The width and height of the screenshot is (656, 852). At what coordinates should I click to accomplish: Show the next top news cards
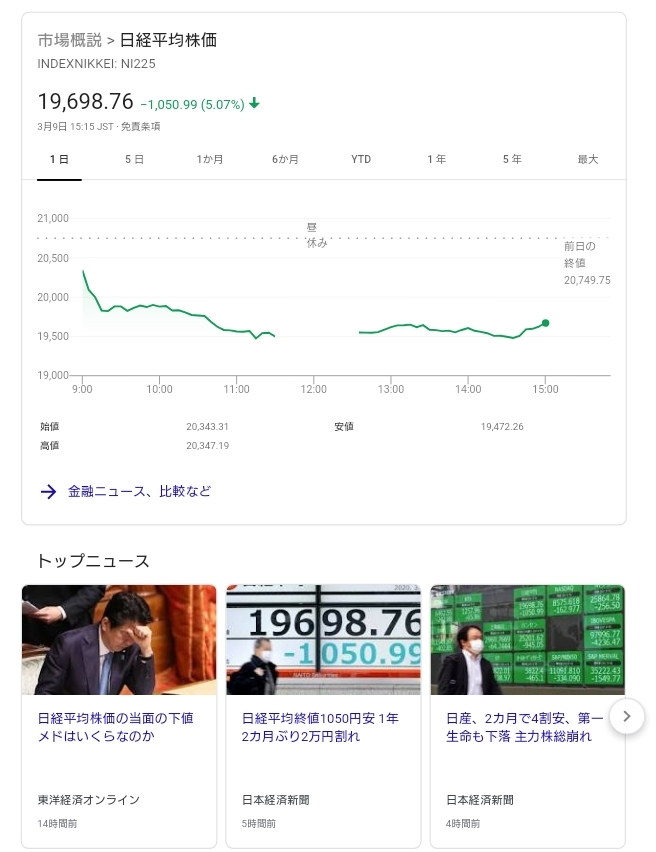pyautogui.click(x=627, y=716)
